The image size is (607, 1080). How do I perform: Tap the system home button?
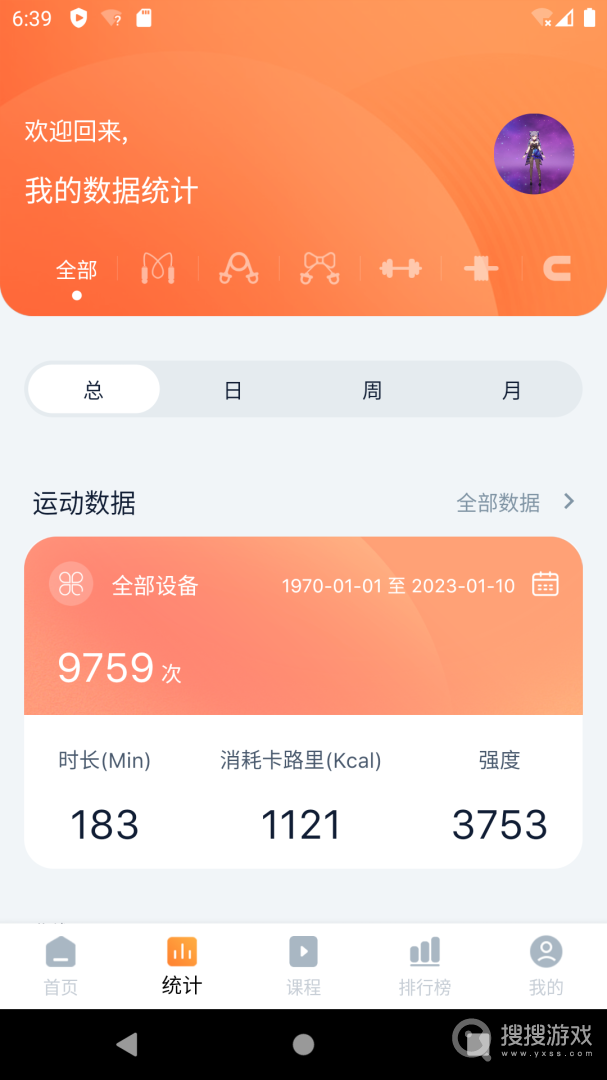pyautogui.click(x=303, y=1044)
